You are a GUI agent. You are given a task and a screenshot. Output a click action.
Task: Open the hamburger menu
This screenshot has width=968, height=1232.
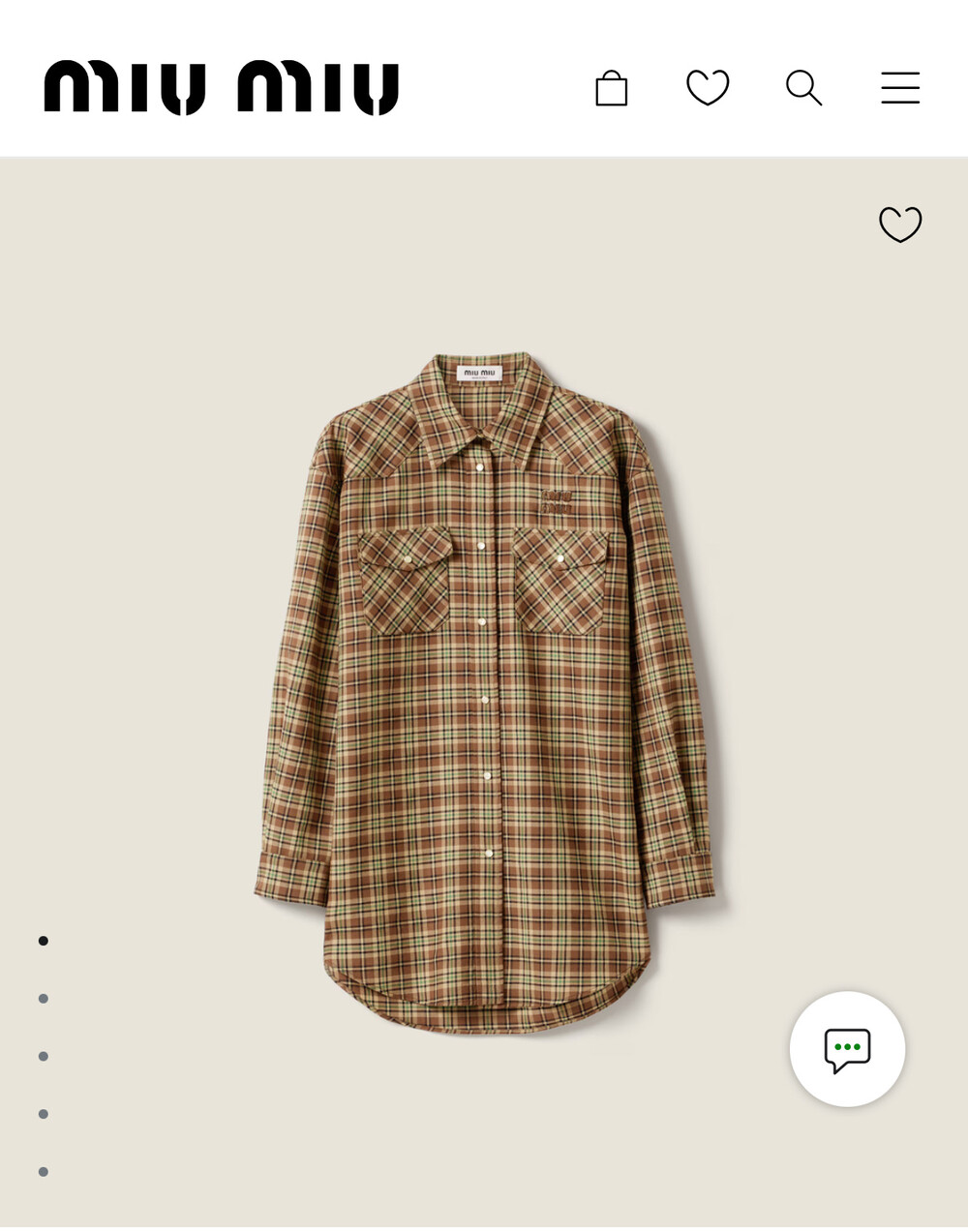click(900, 88)
